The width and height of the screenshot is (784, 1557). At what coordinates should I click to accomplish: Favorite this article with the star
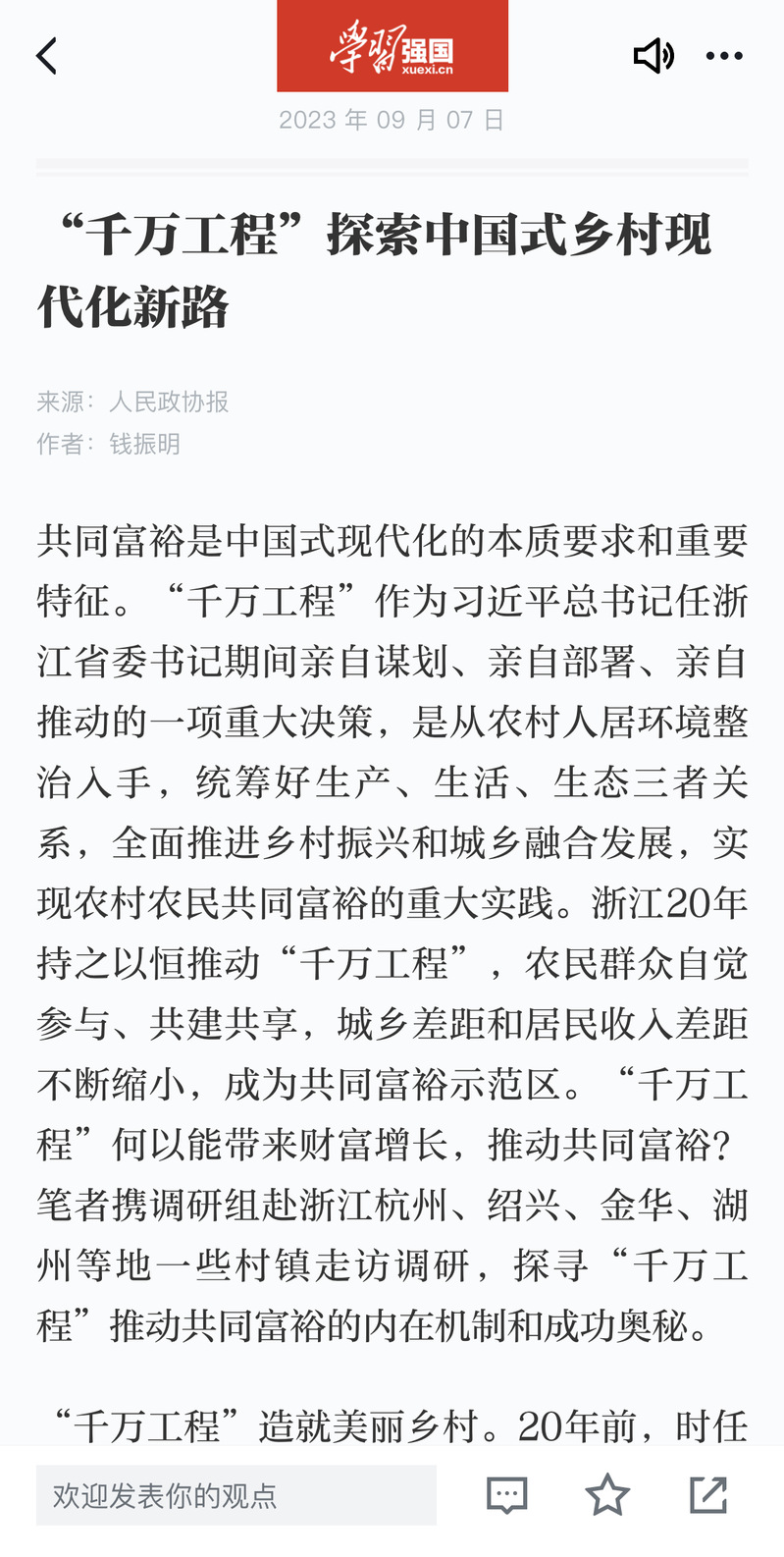coord(607,1495)
